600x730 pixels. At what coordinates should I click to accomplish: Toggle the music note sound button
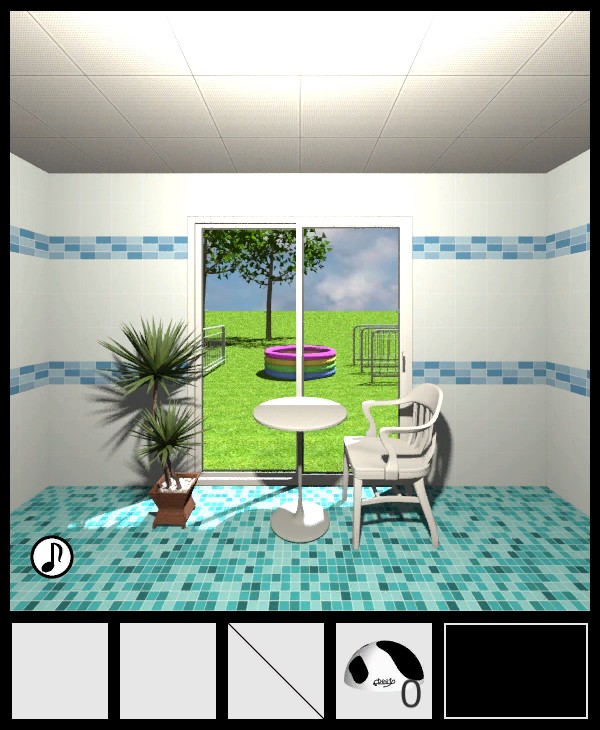(x=52, y=557)
